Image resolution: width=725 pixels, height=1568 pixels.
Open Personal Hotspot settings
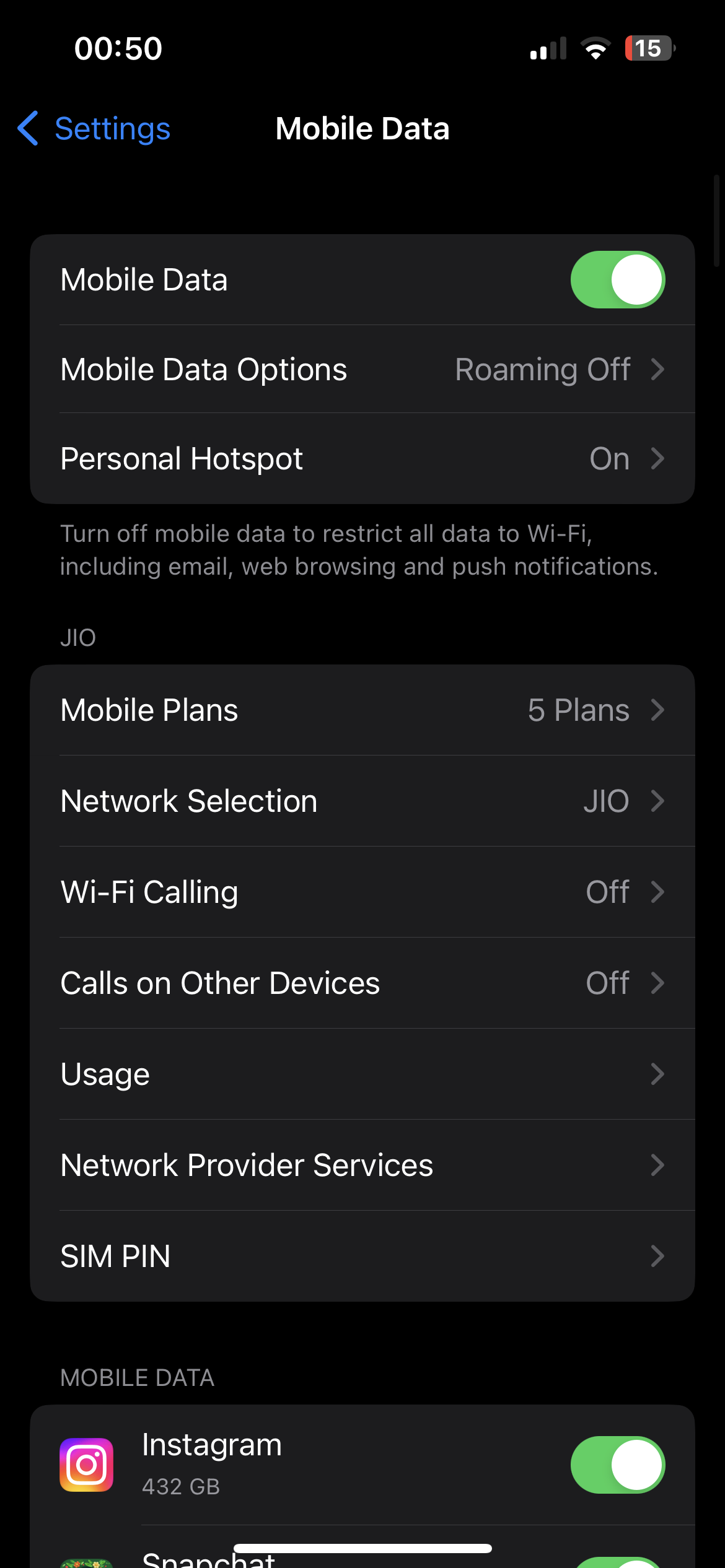coord(362,458)
